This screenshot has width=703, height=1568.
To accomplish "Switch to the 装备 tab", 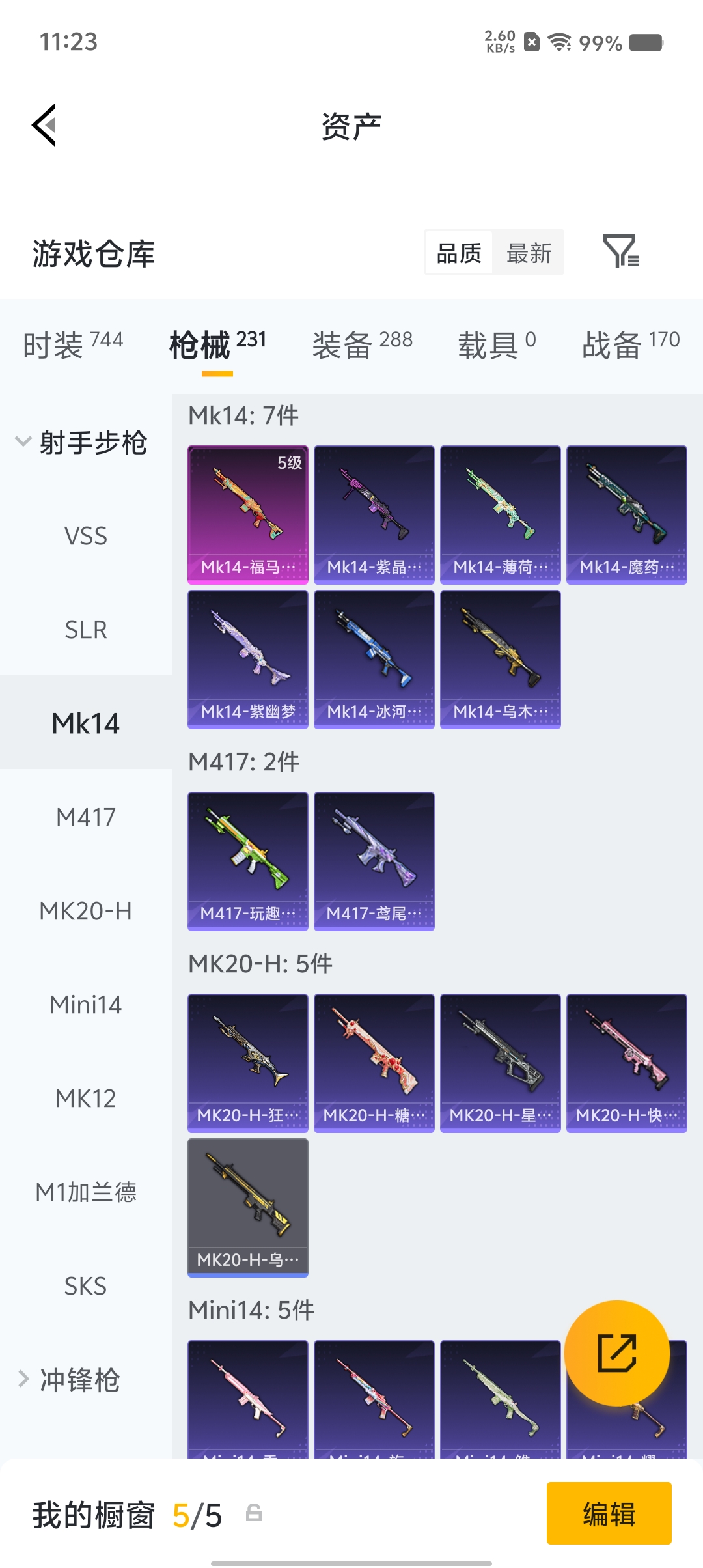I will click(362, 344).
